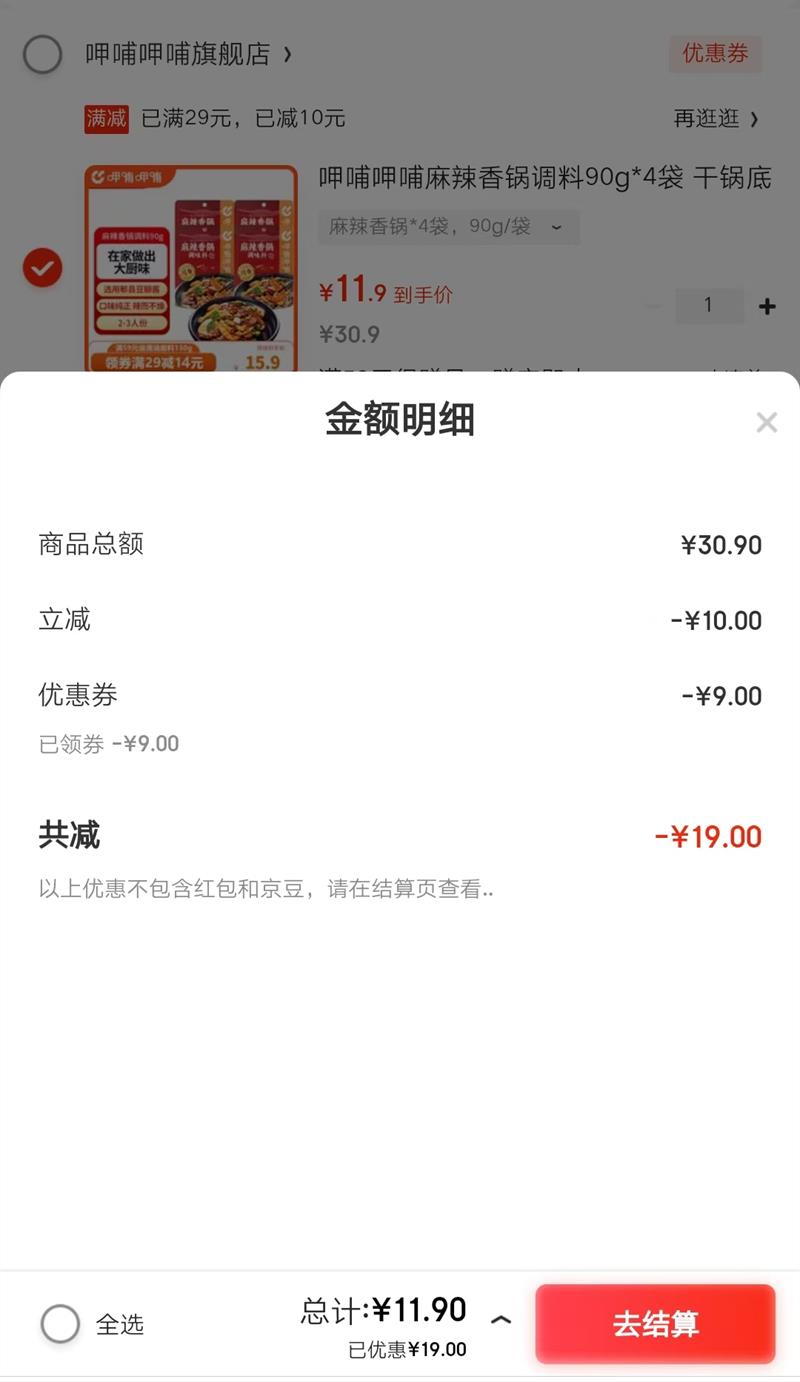Increase the item quantity with plus

tap(767, 306)
